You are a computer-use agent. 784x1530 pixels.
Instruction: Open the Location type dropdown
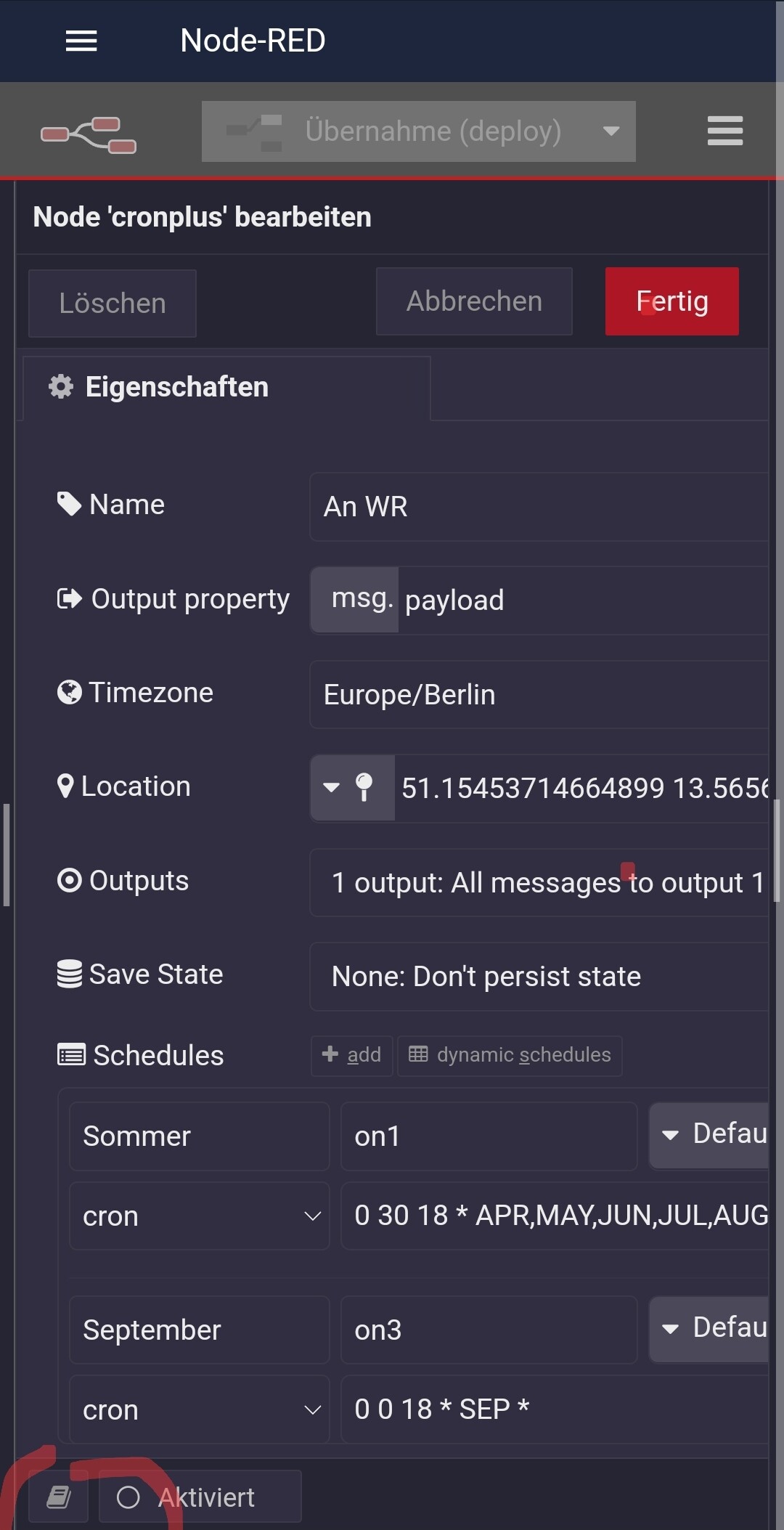353,788
